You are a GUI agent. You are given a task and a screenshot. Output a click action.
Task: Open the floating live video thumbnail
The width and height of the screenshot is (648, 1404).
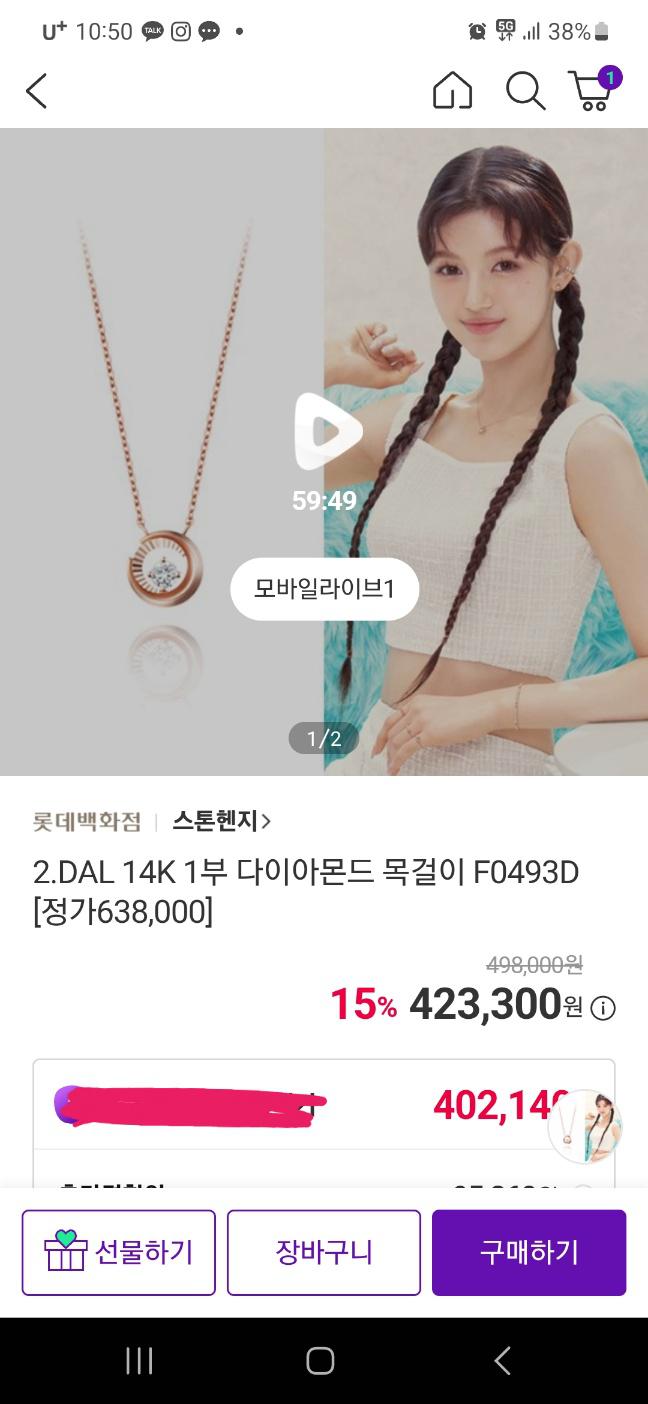585,1127
